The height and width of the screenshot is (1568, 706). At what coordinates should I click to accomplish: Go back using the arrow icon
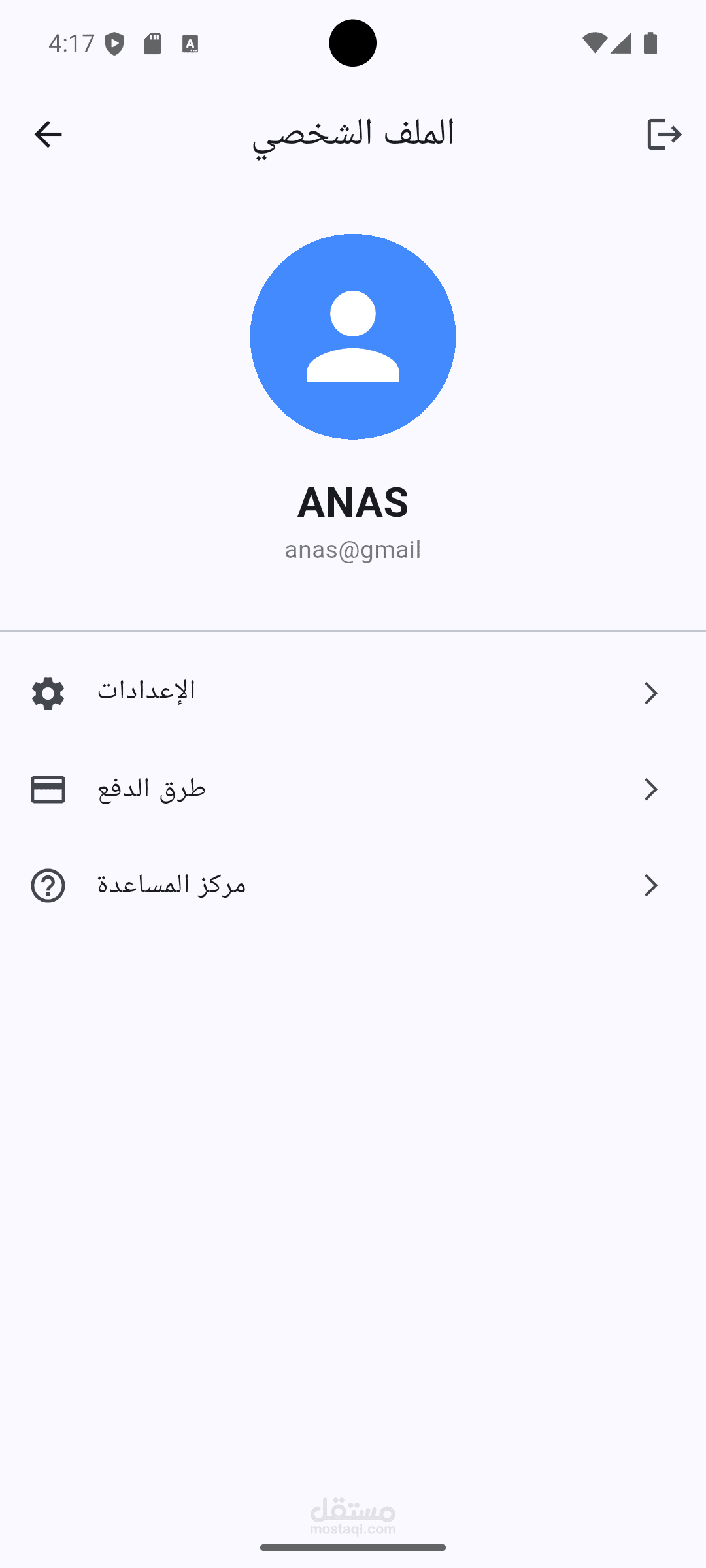[x=48, y=135]
